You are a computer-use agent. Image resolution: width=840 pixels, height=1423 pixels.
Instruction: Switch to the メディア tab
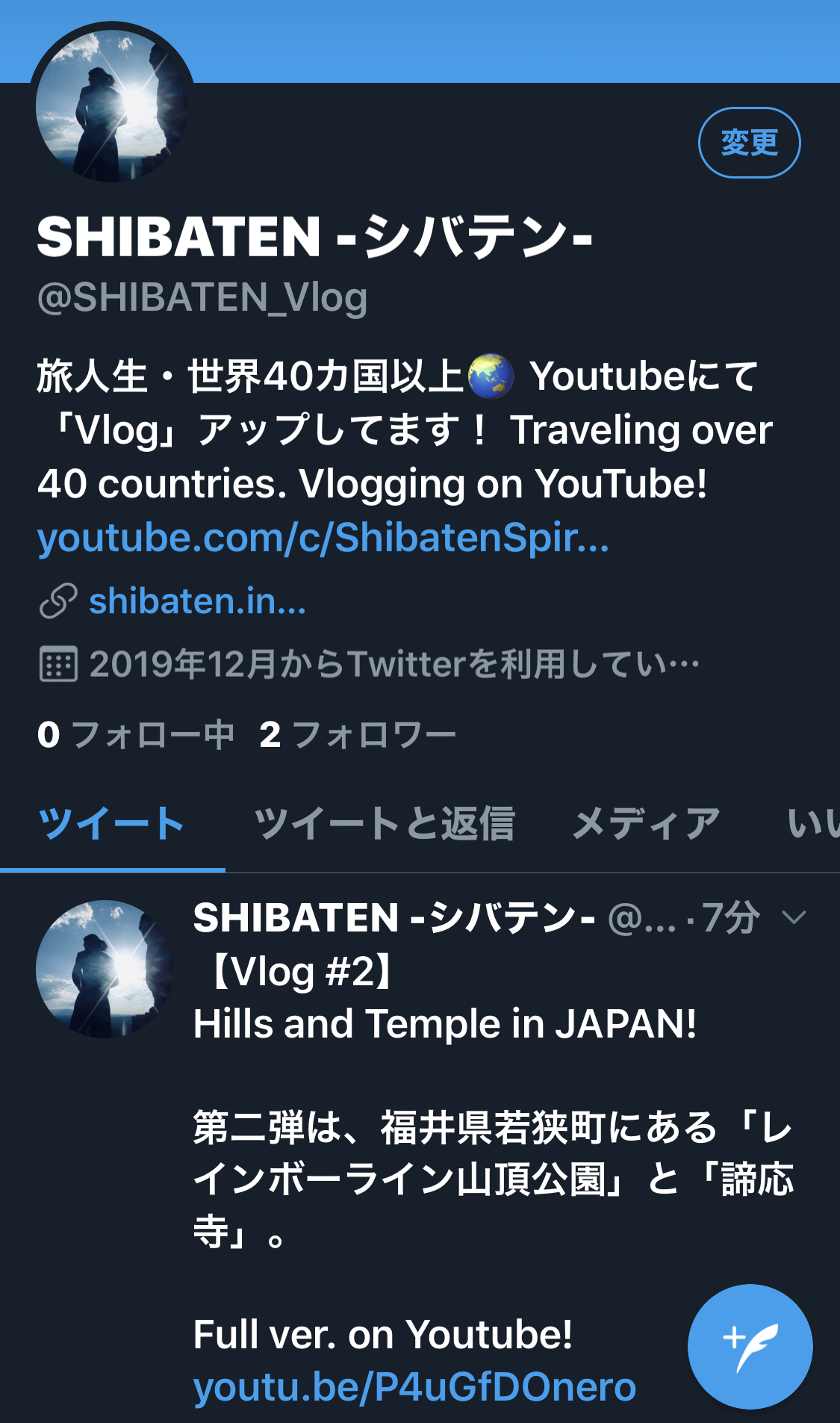(646, 824)
